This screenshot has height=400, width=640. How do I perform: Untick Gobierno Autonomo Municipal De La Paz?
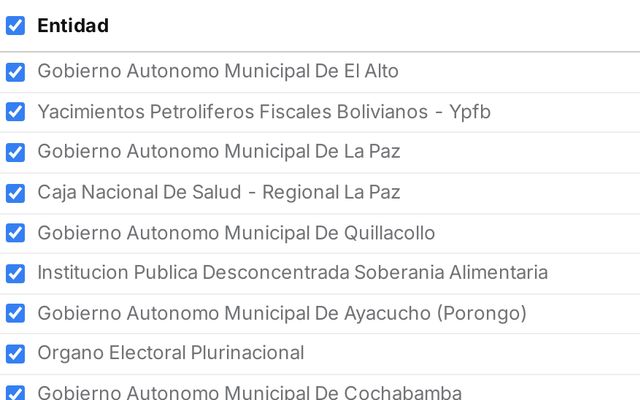(x=15, y=152)
